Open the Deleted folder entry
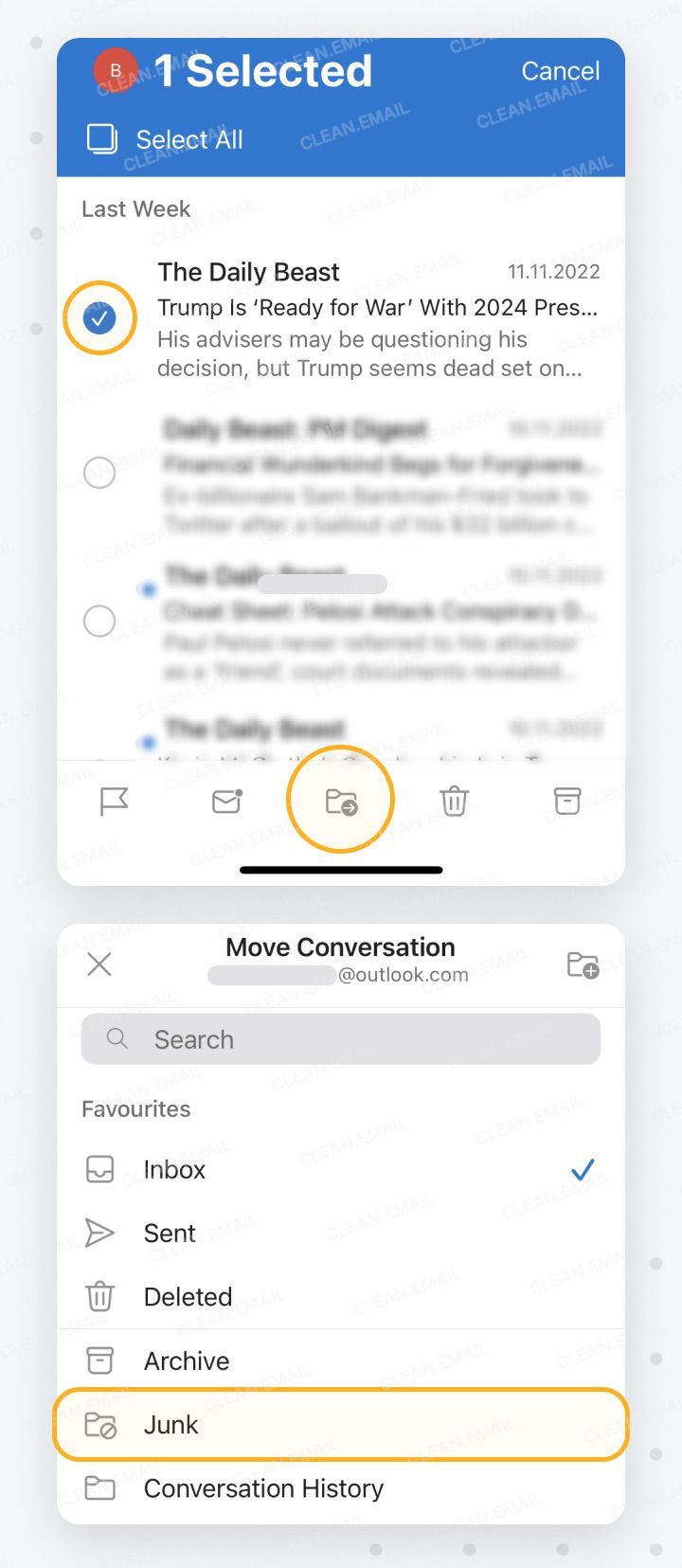Screen dimensions: 682x1568 (x=188, y=1296)
